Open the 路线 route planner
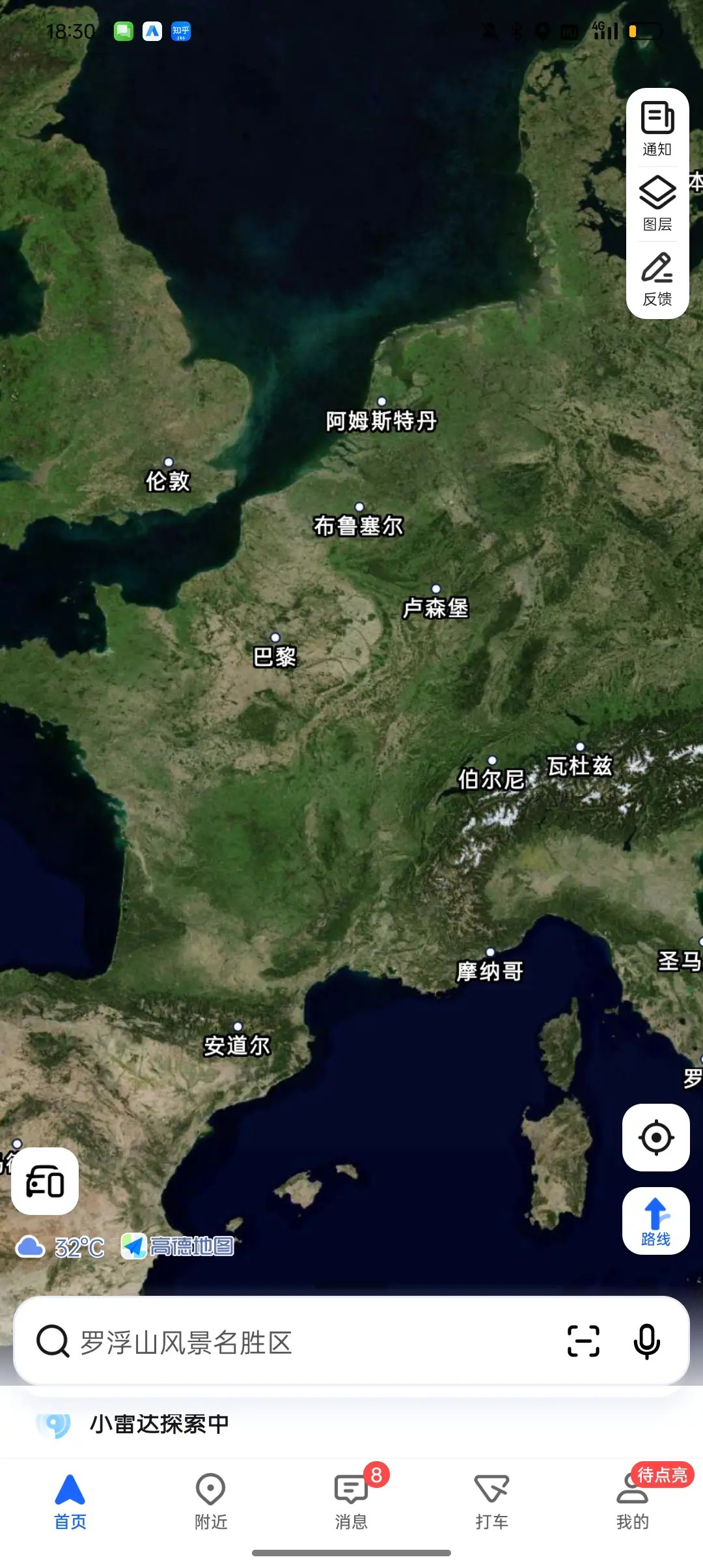 (655, 1221)
